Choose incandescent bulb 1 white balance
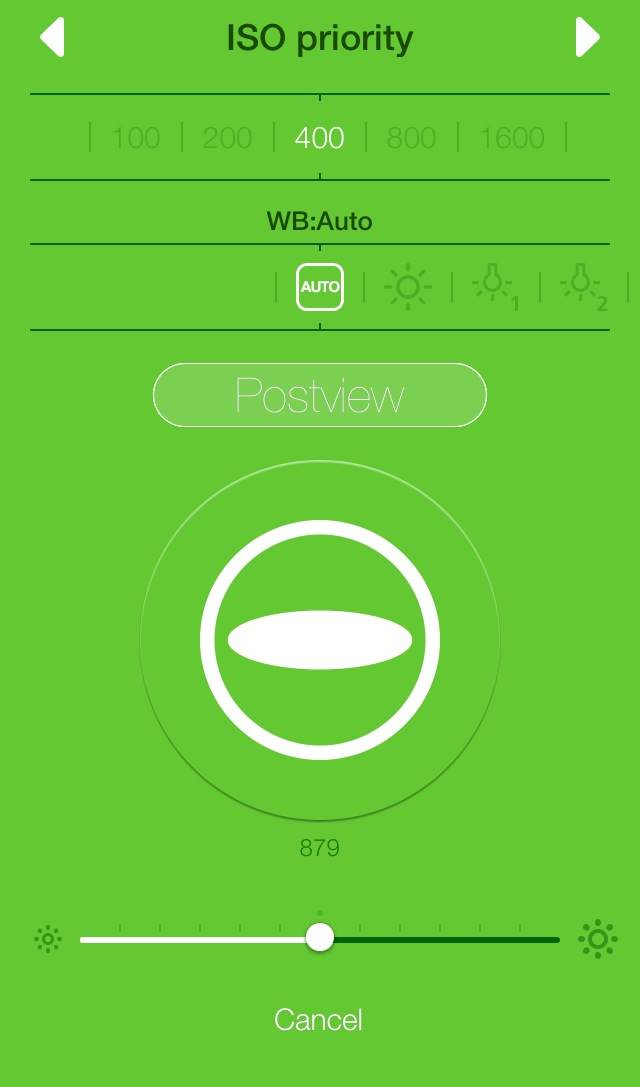This screenshot has height=1087, width=640. pyautogui.click(x=495, y=286)
